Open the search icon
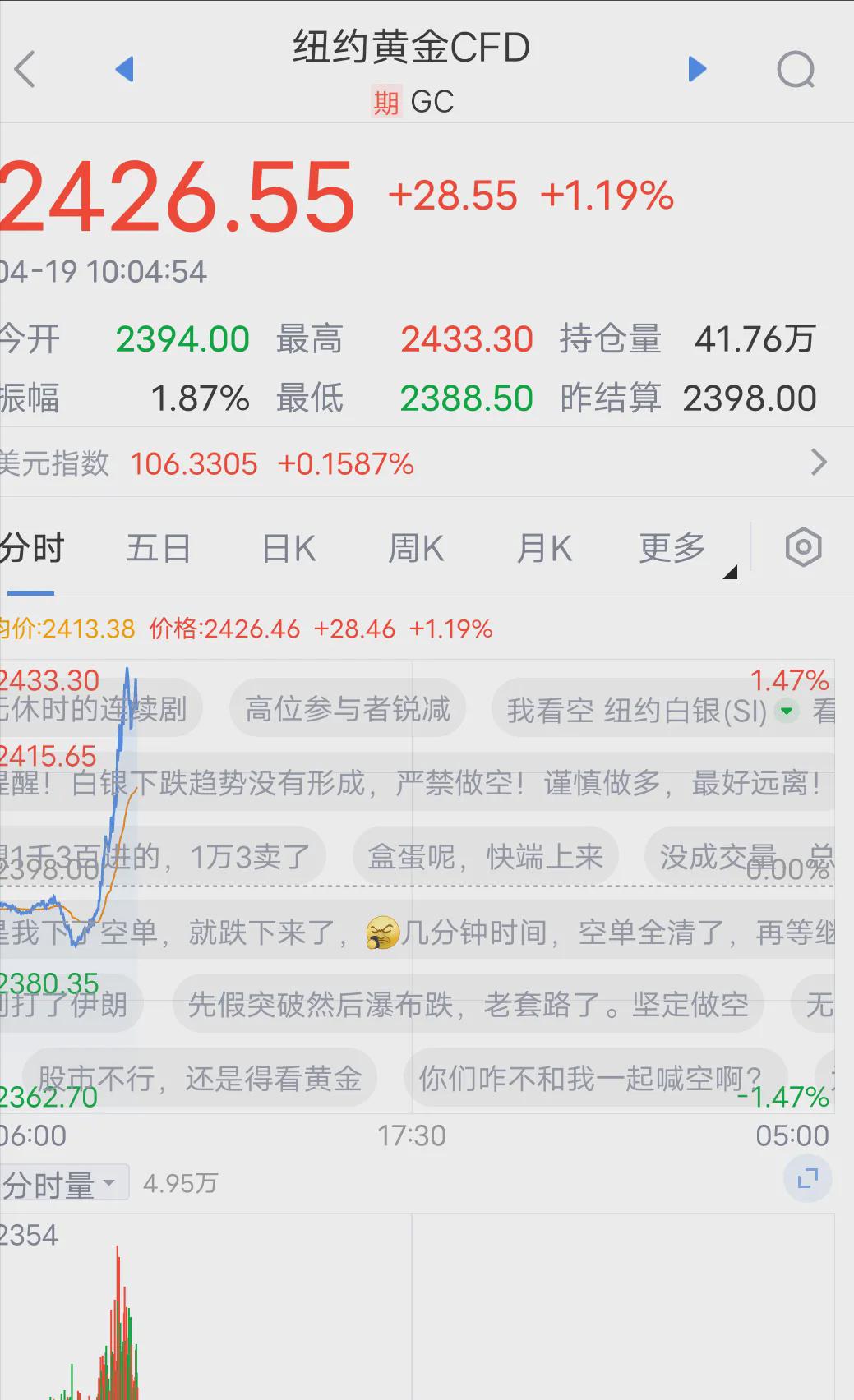 click(x=796, y=70)
